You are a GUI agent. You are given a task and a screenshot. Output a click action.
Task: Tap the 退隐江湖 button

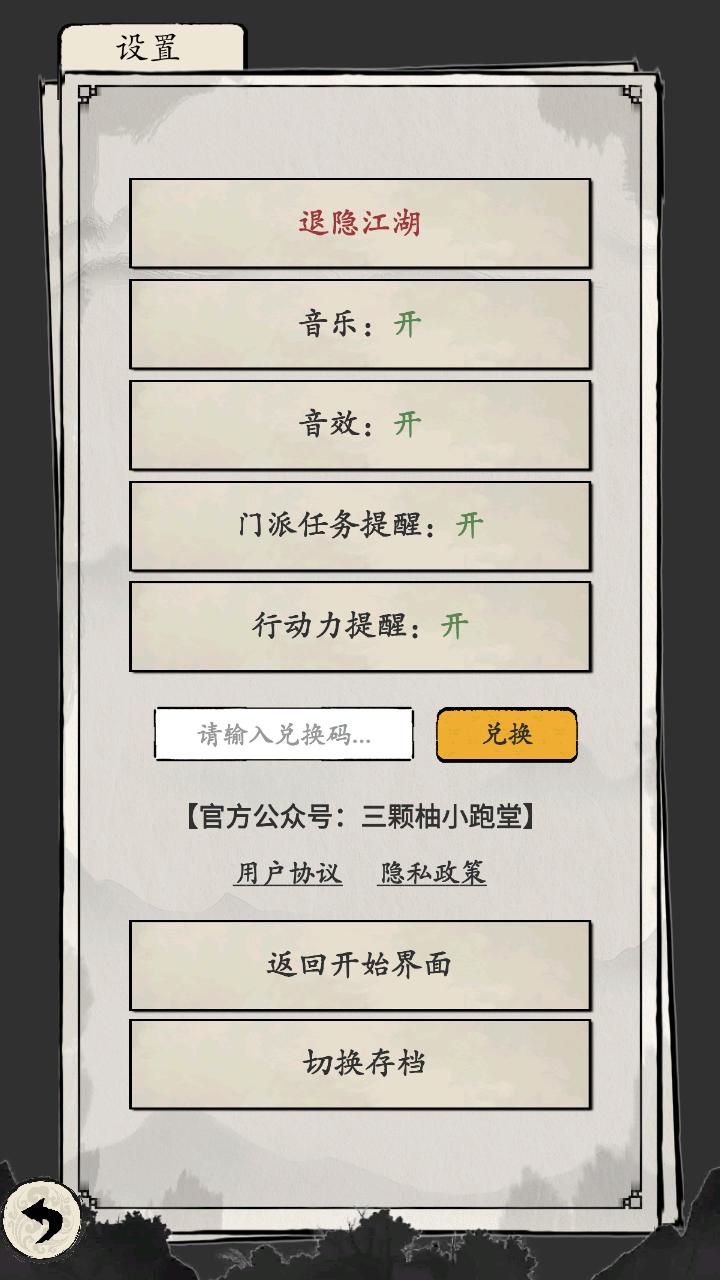click(360, 223)
